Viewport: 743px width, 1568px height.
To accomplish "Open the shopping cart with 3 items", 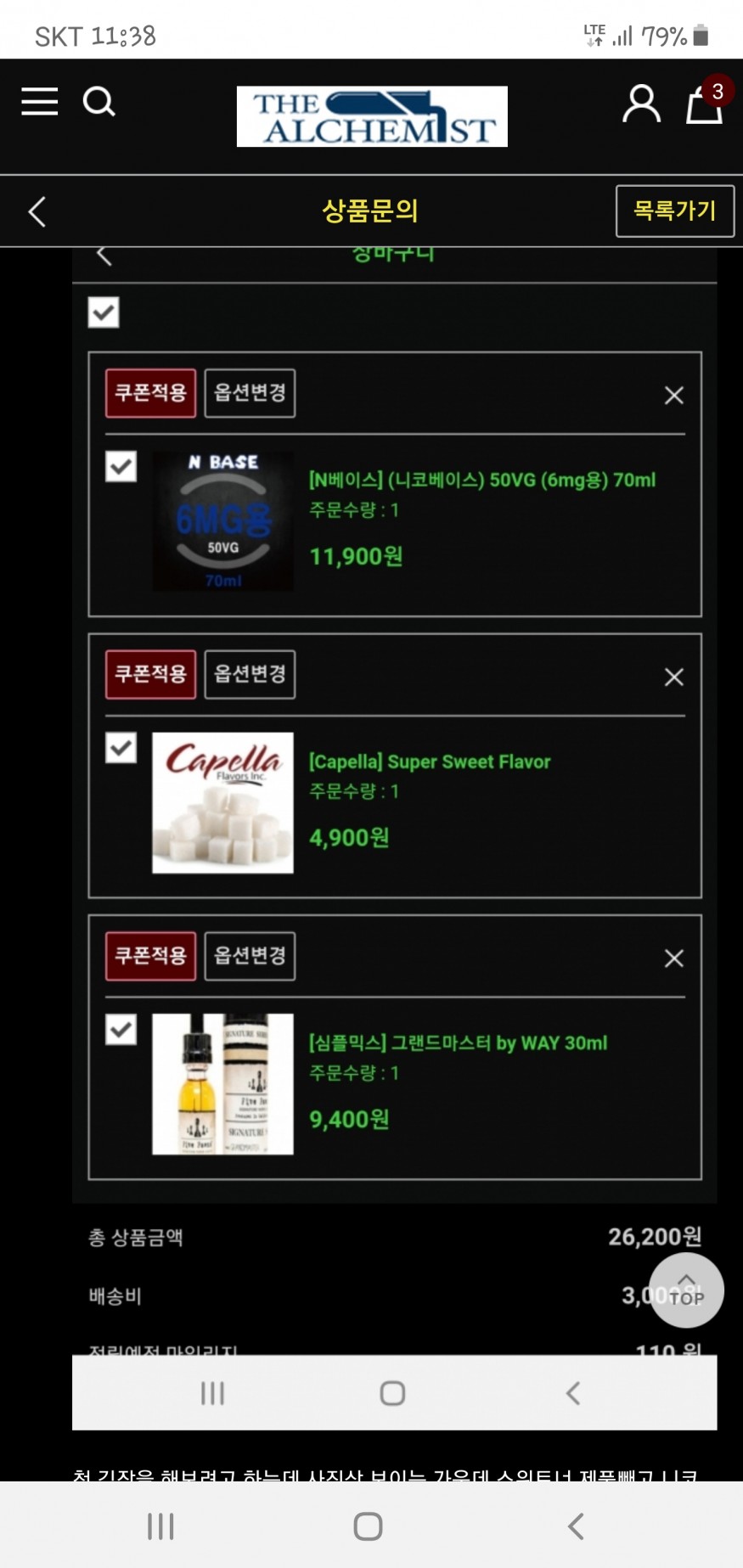I will click(705, 104).
